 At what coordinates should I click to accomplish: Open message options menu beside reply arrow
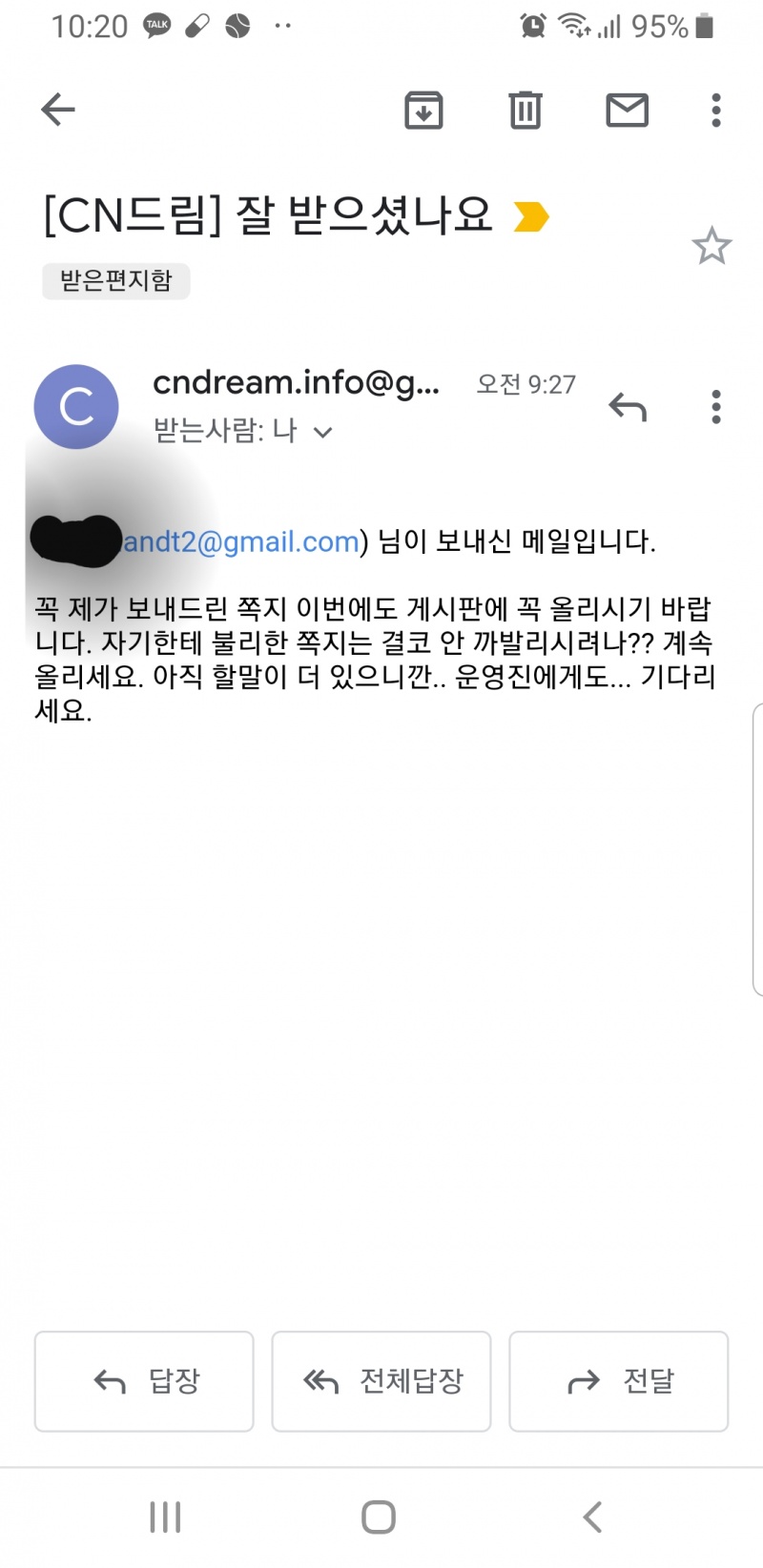coord(715,407)
